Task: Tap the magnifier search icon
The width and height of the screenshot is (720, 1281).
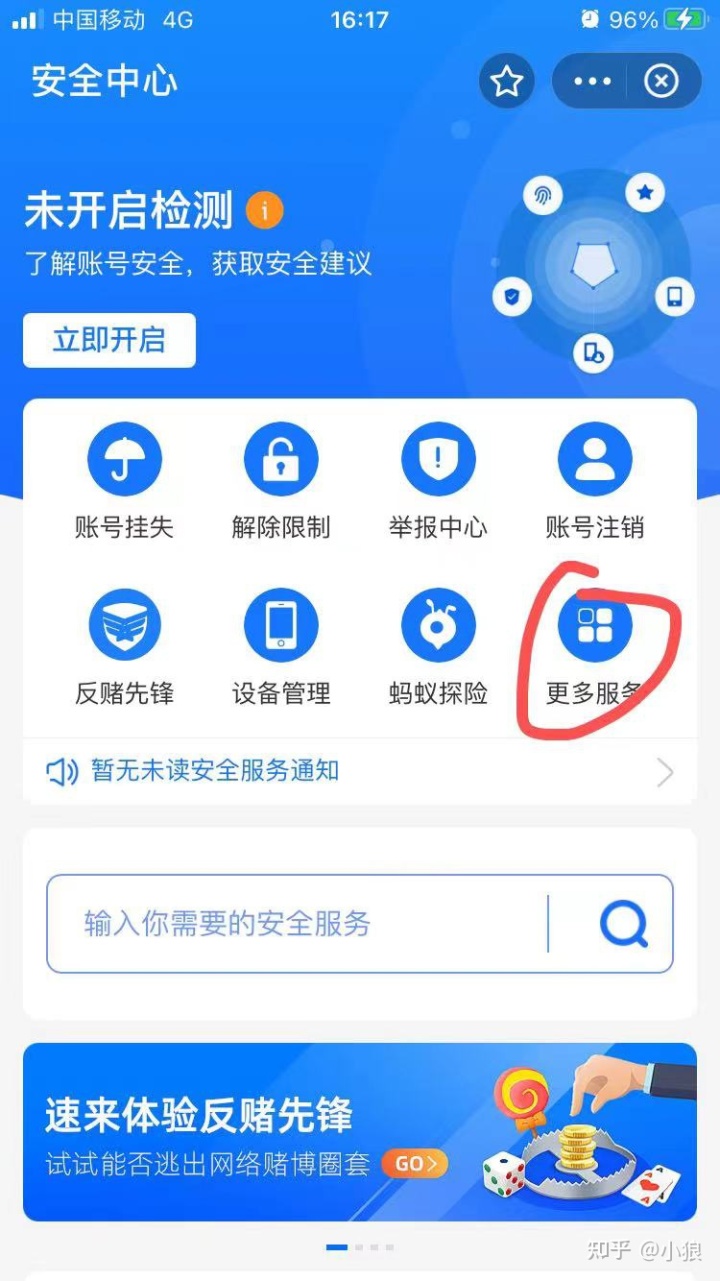Action: point(623,924)
